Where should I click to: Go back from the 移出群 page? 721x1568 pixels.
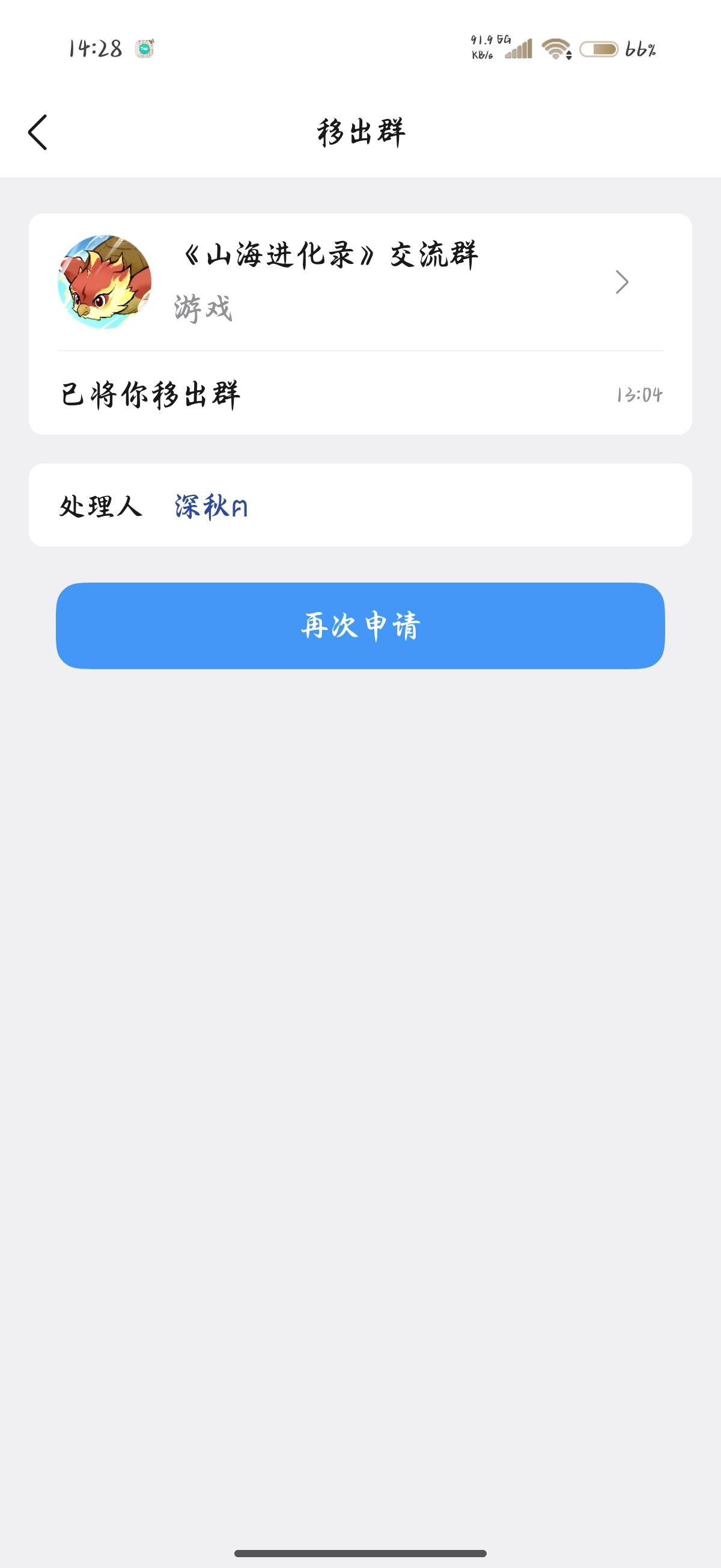[38, 132]
